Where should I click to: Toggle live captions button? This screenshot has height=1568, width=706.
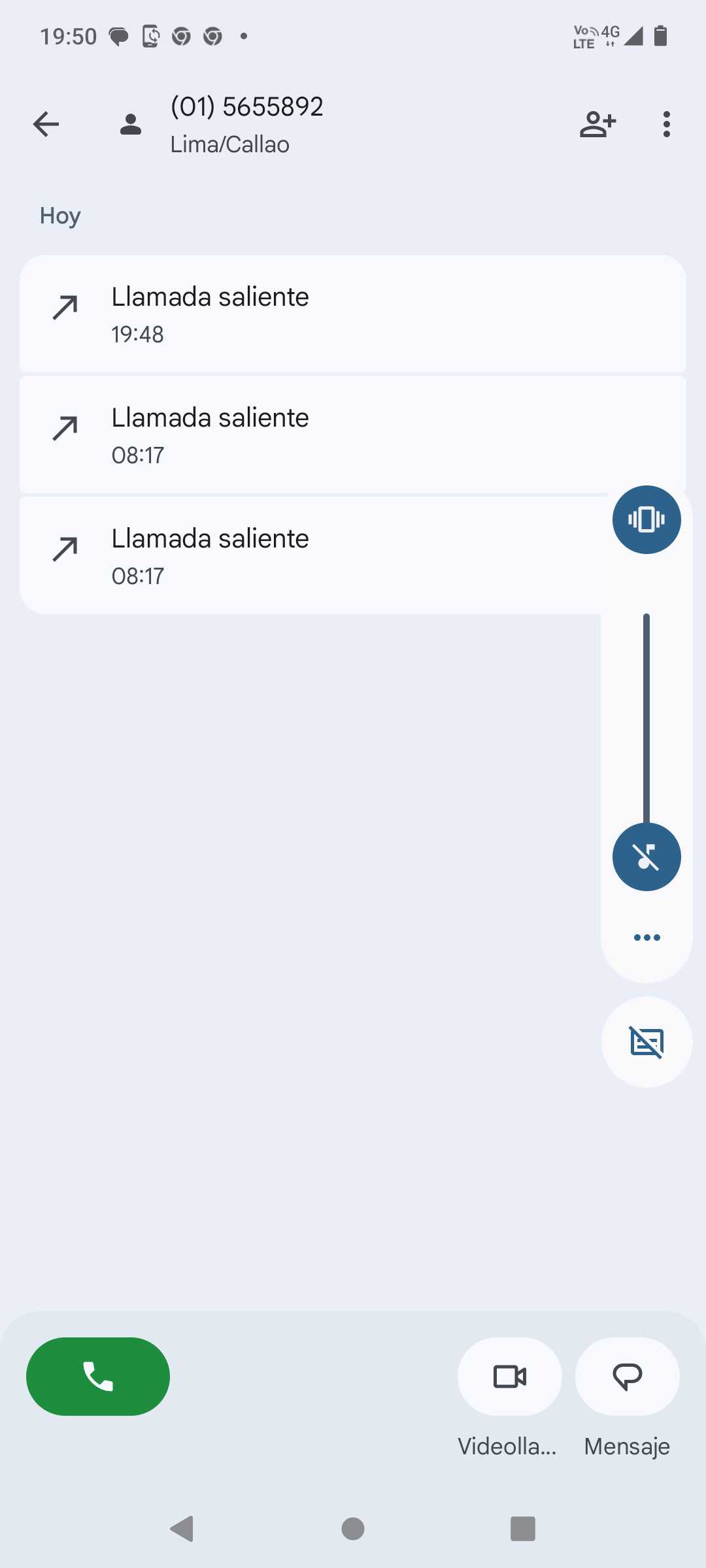point(647,1042)
